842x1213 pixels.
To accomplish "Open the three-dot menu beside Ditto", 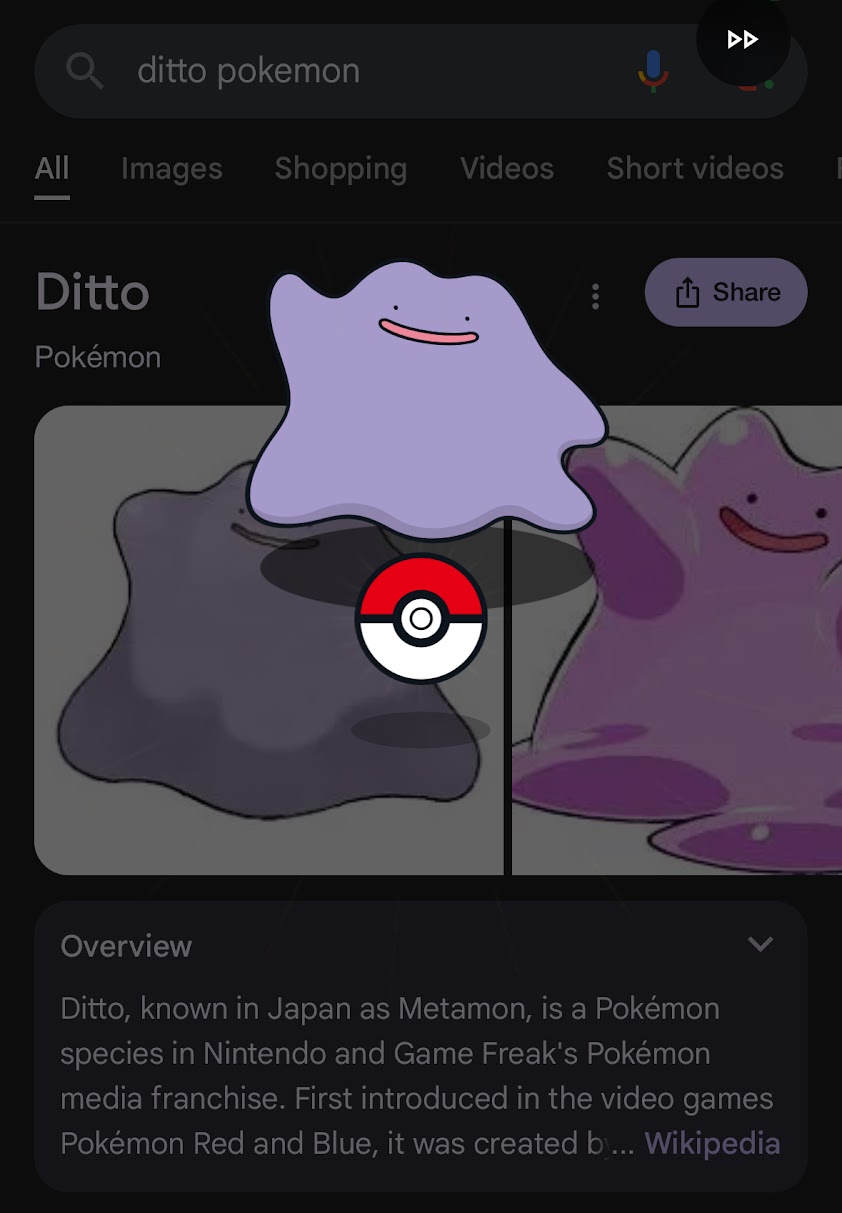I will (596, 296).
